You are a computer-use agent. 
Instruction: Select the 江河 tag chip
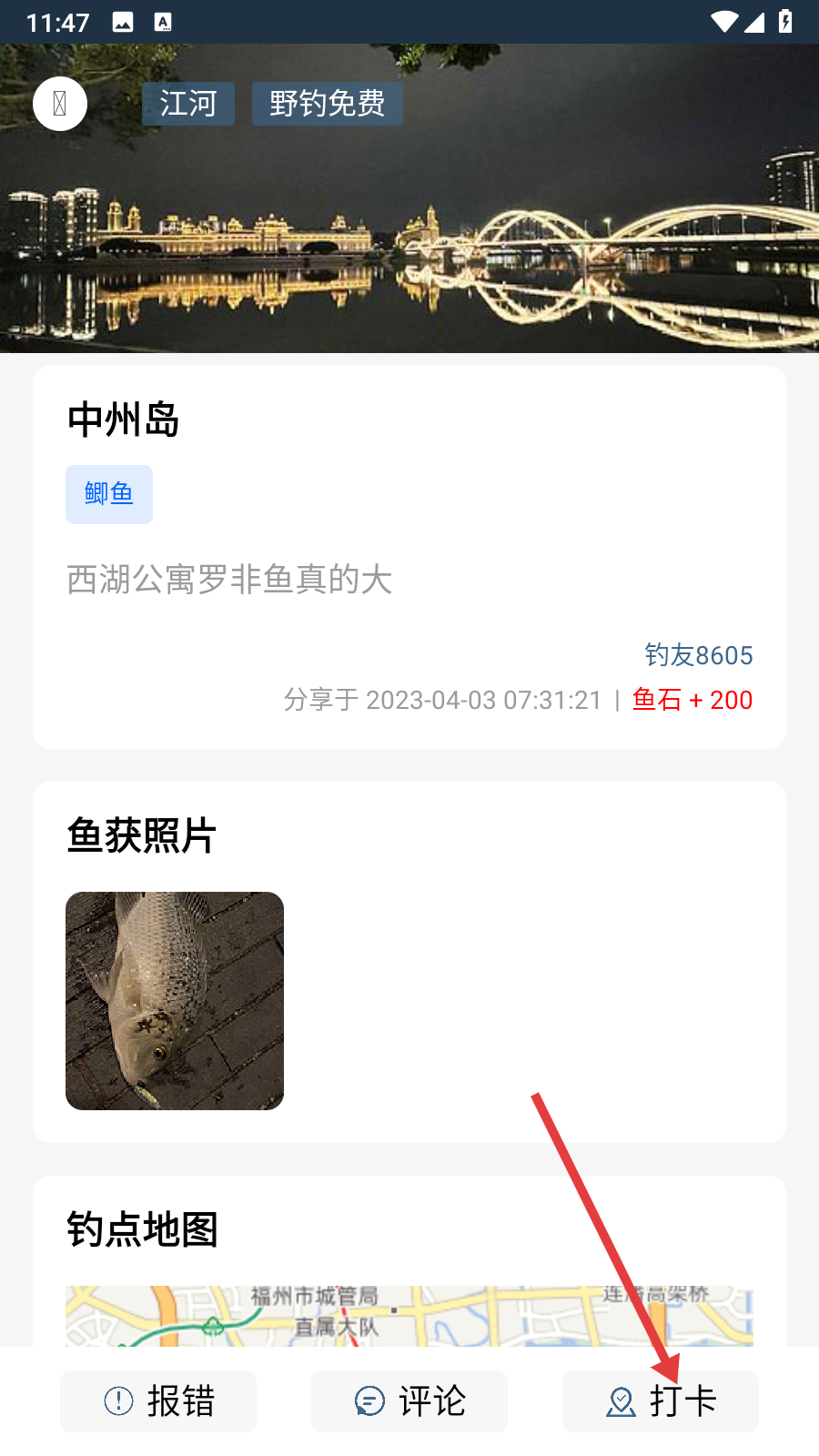click(188, 104)
